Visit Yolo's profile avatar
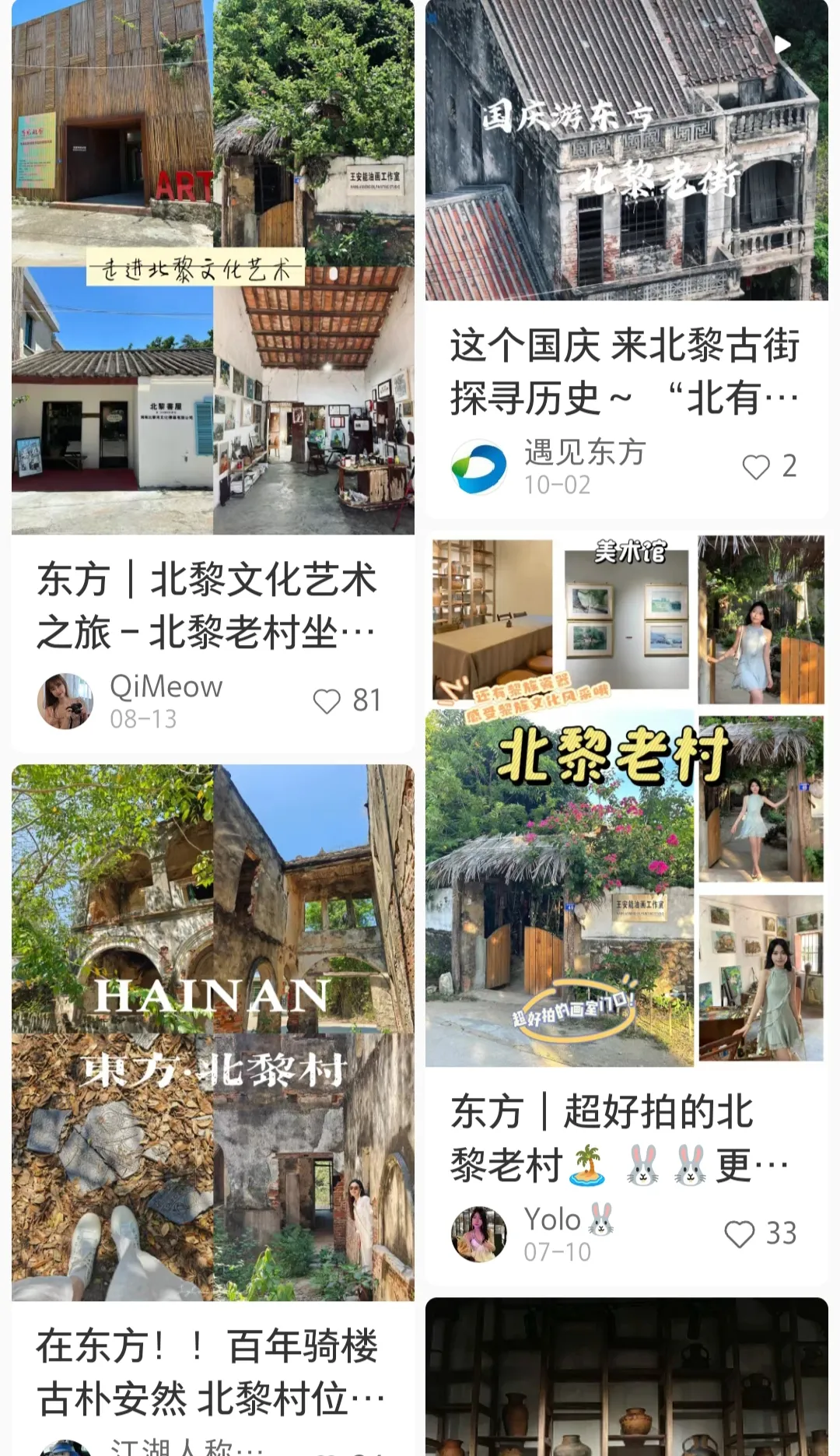Image resolution: width=840 pixels, height=1456 pixels. pos(479,1234)
